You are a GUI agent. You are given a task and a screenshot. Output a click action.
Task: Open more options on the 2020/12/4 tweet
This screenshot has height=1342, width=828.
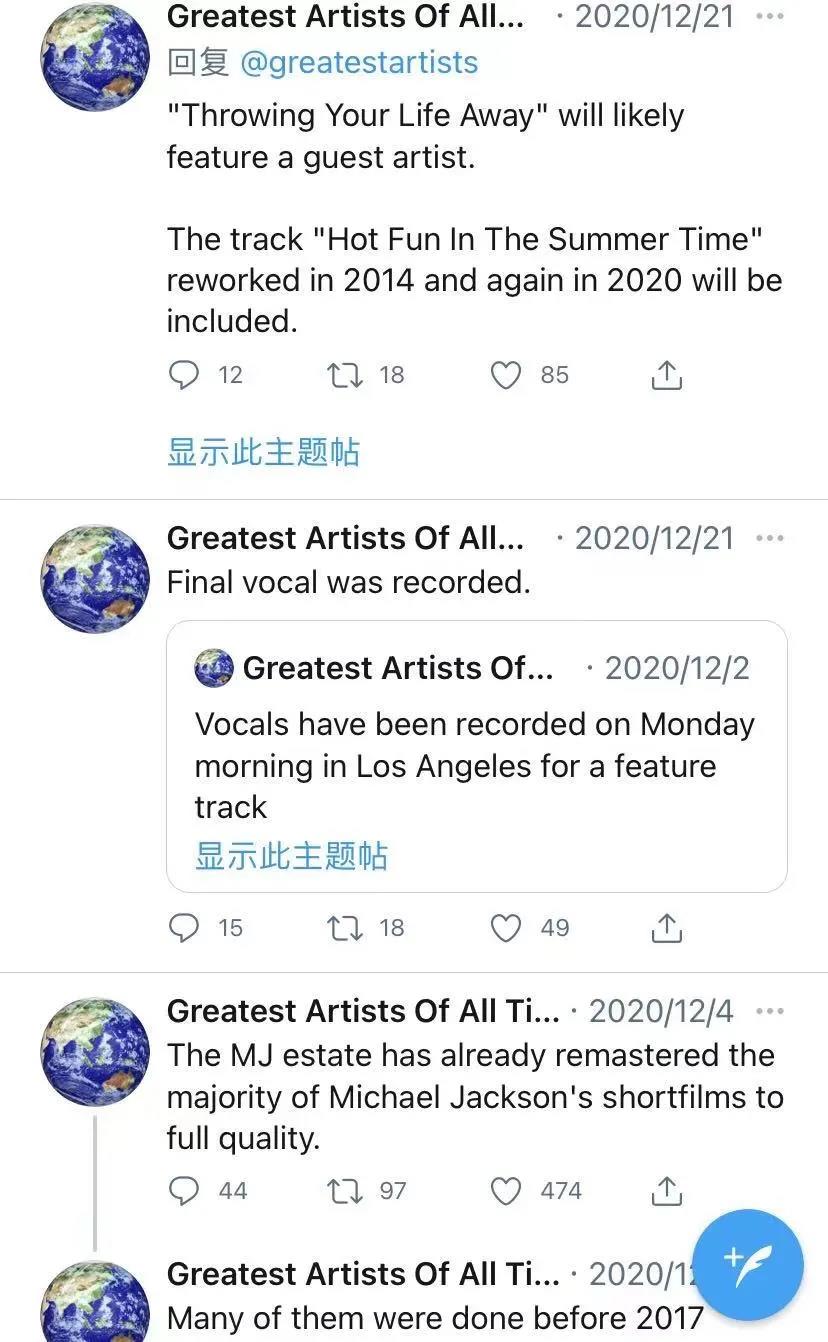770,1010
